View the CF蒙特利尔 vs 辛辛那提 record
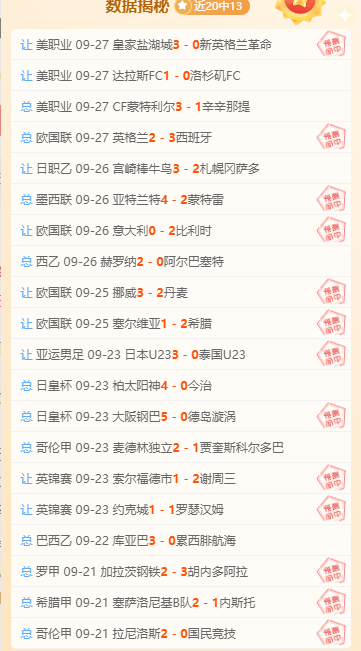The width and height of the screenshot is (361, 651). [181, 107]
